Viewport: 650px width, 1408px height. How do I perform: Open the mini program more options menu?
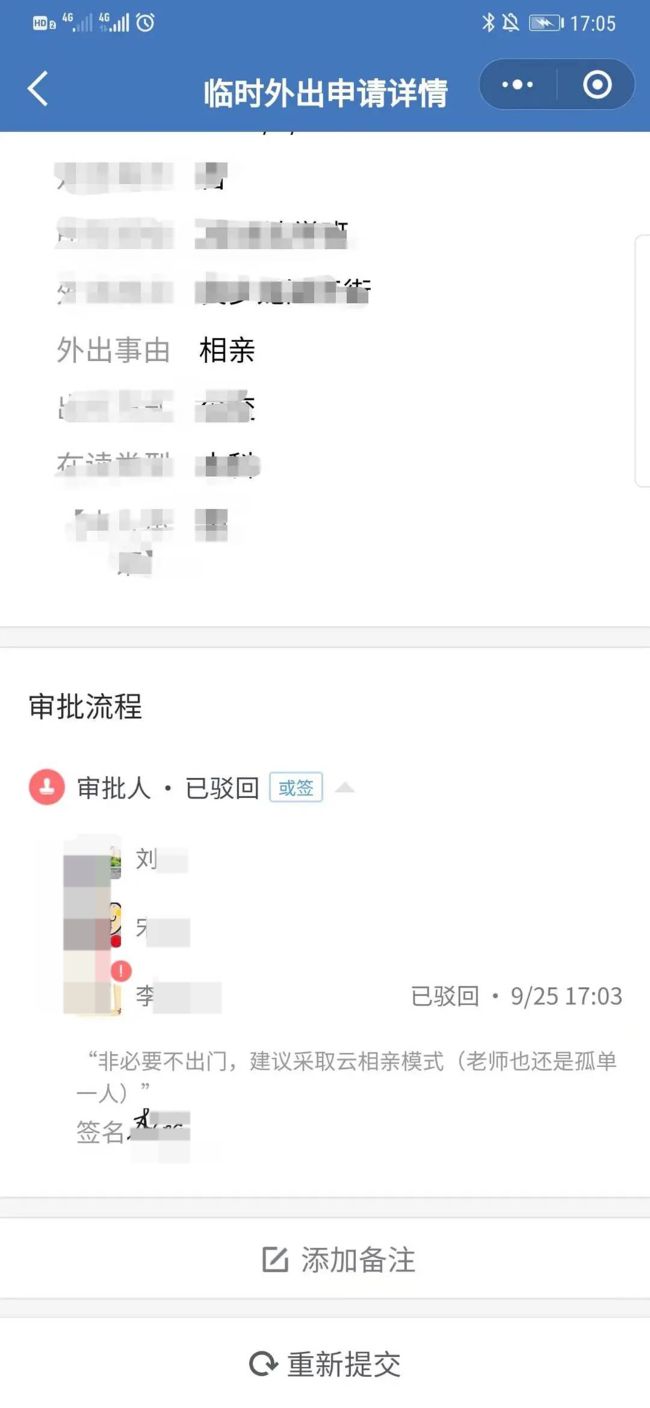point(517,85)
